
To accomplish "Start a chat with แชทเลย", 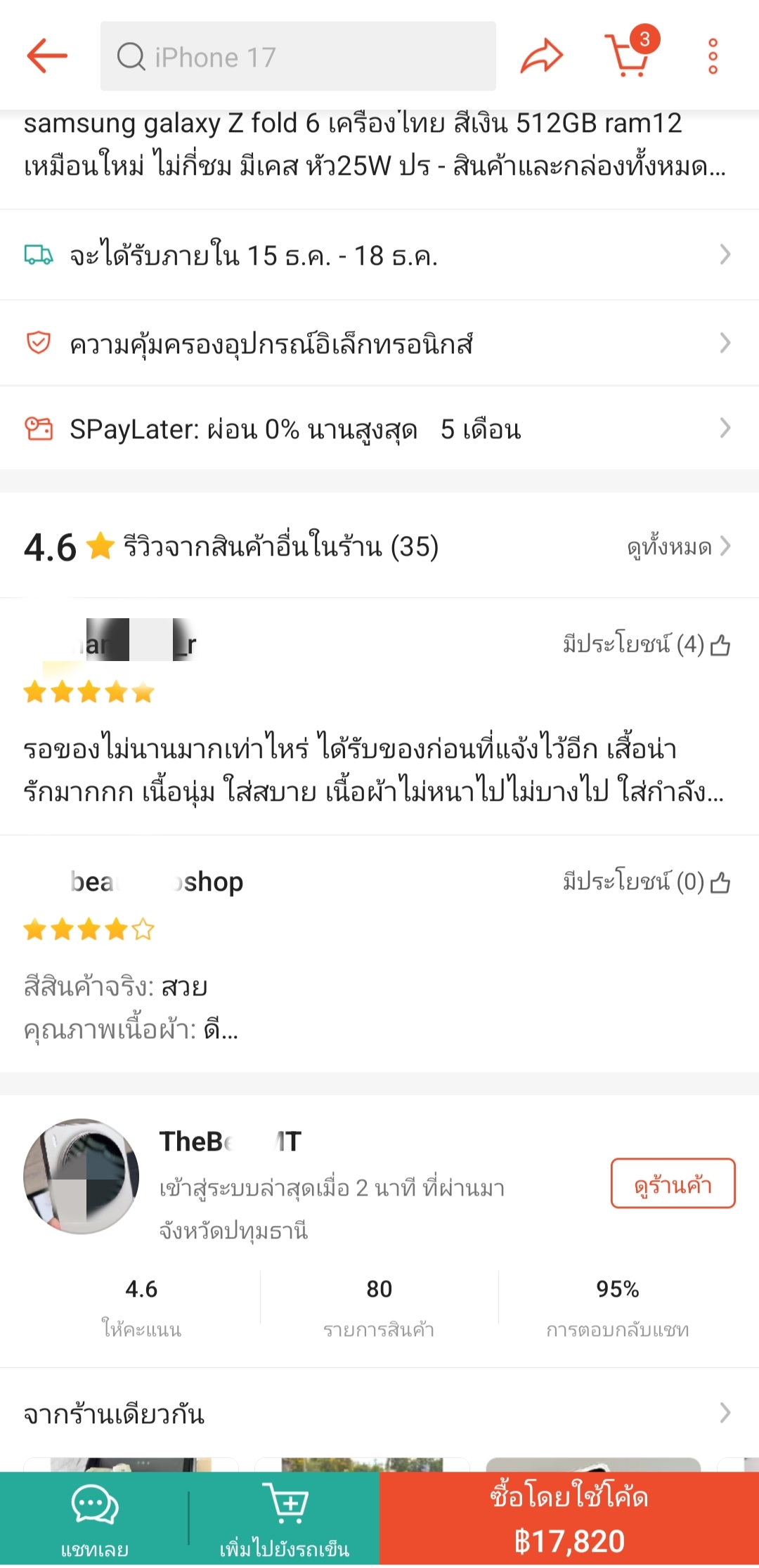I will (x=95, y=1519).
